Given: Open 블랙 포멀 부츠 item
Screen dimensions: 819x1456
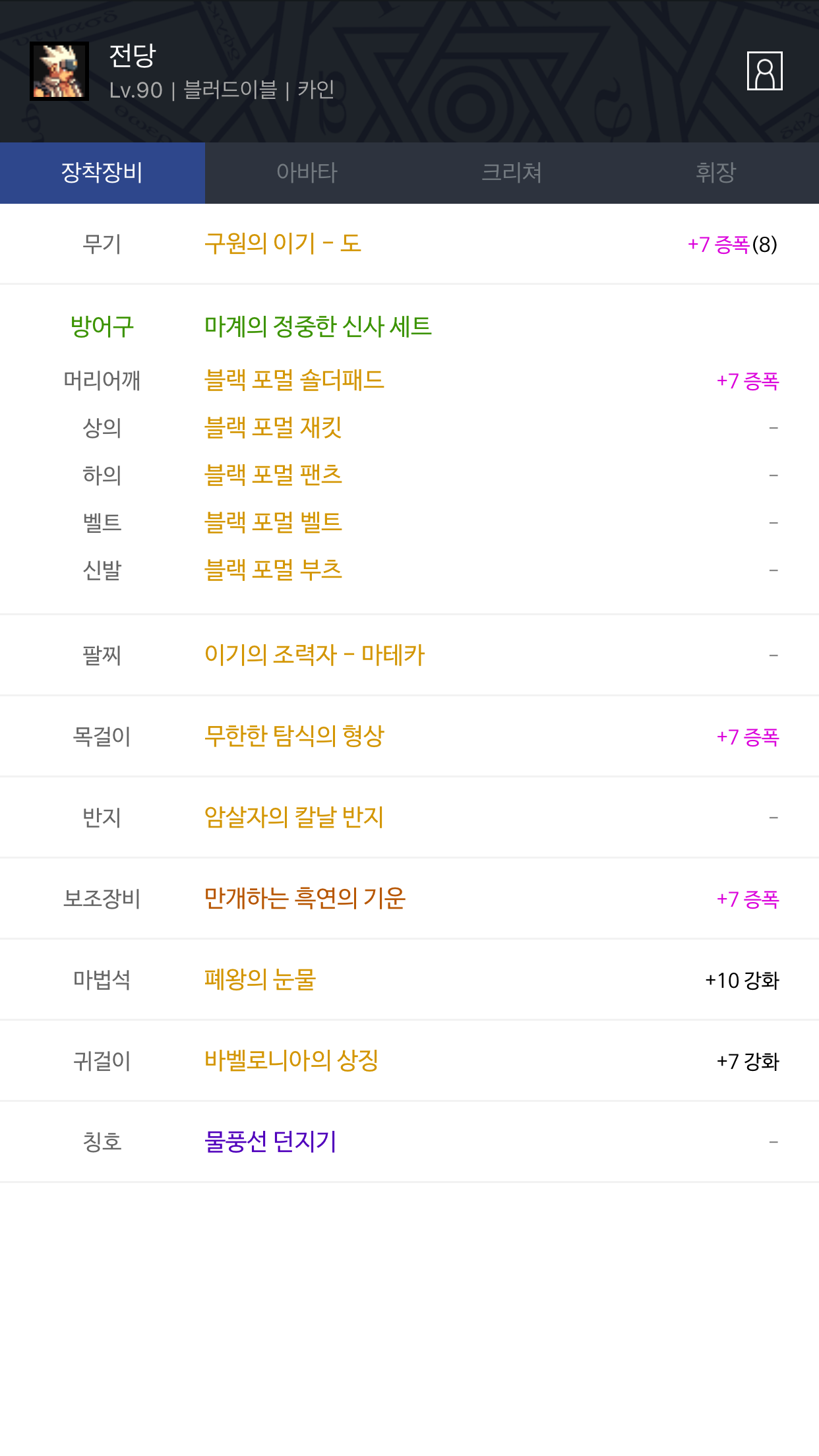Looking at the screenshot, I should (273, 570).
